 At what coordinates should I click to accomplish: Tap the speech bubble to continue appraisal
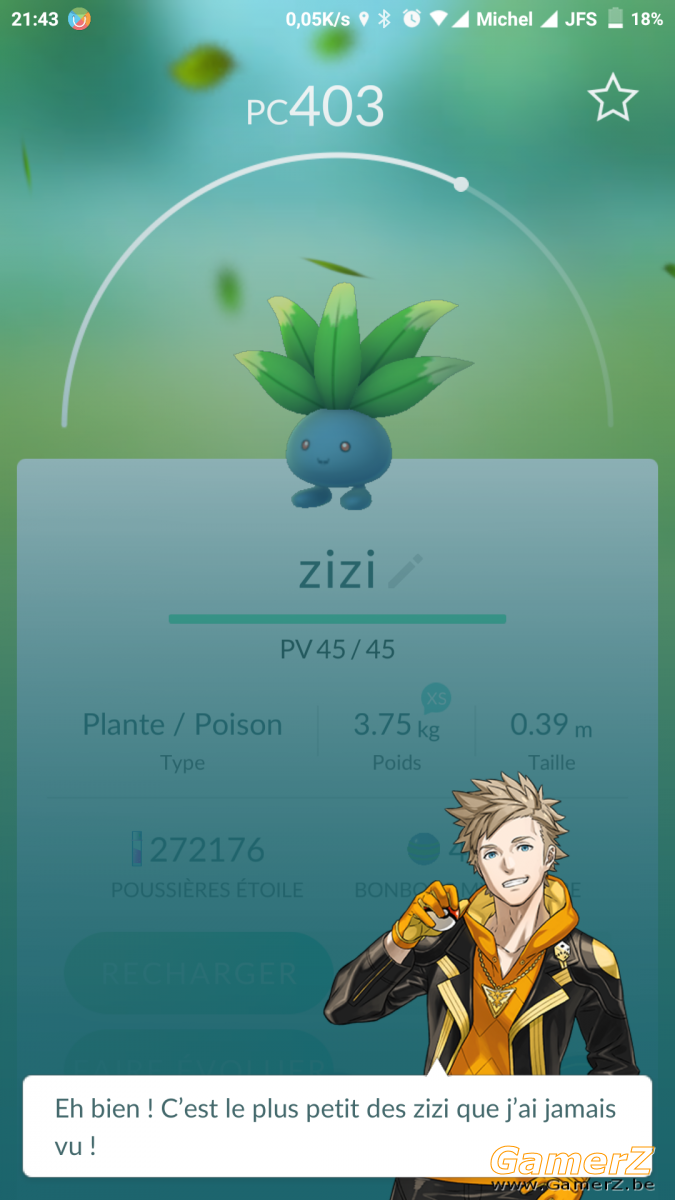[337, 1125]
